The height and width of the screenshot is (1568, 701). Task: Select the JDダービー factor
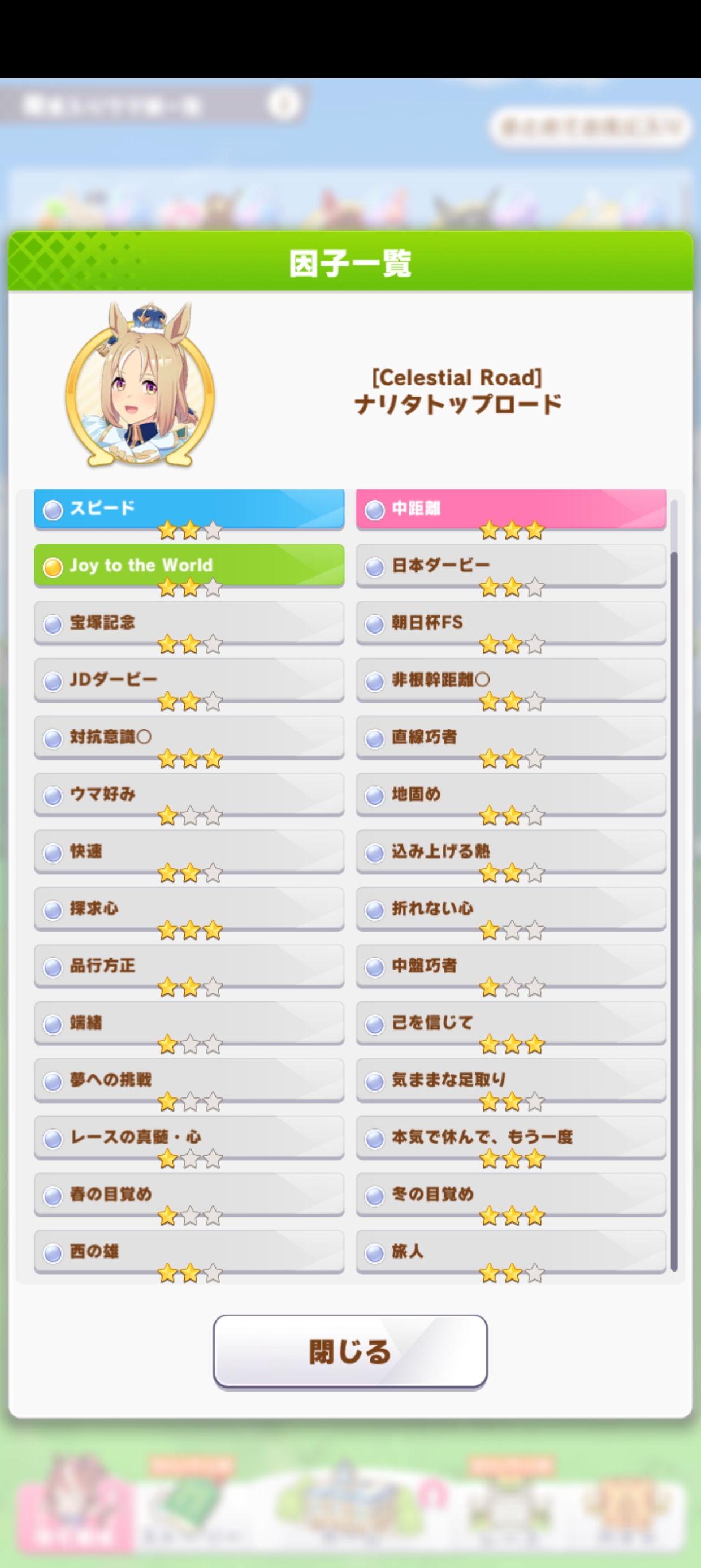pyautogui.click(x=189, y=679)
